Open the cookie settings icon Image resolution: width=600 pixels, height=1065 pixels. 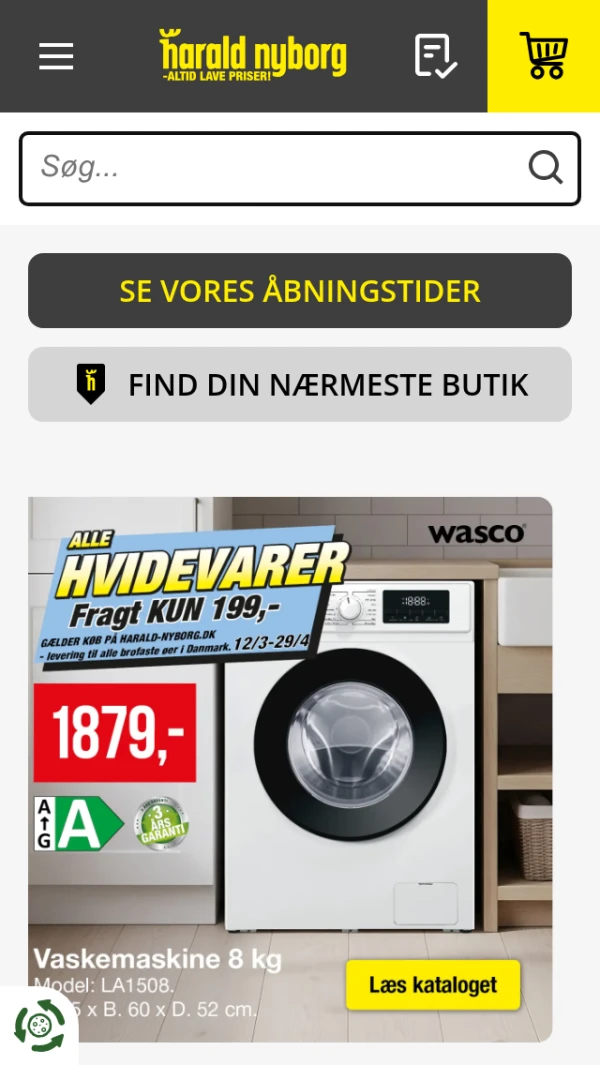tap(38, 1026)
